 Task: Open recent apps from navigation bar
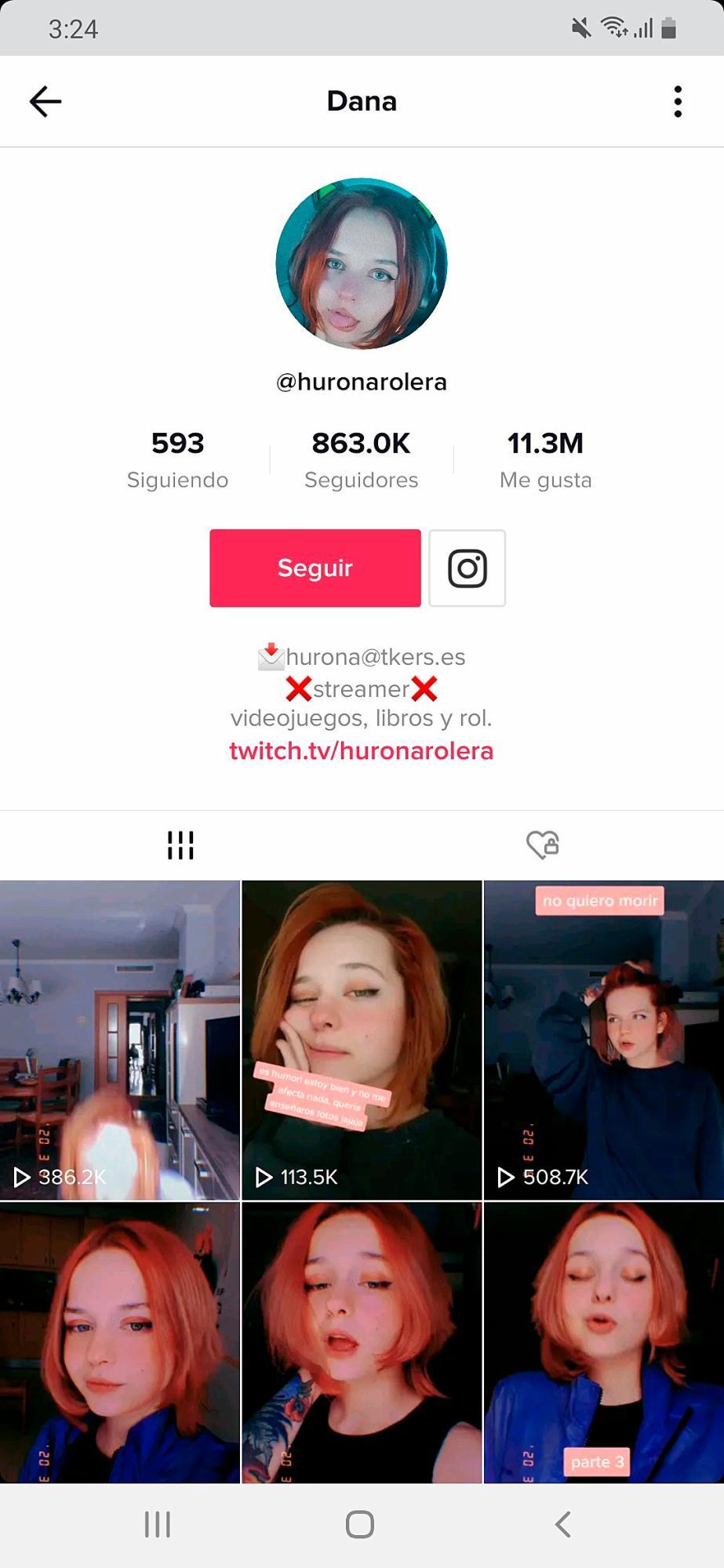pos(158,1524)
